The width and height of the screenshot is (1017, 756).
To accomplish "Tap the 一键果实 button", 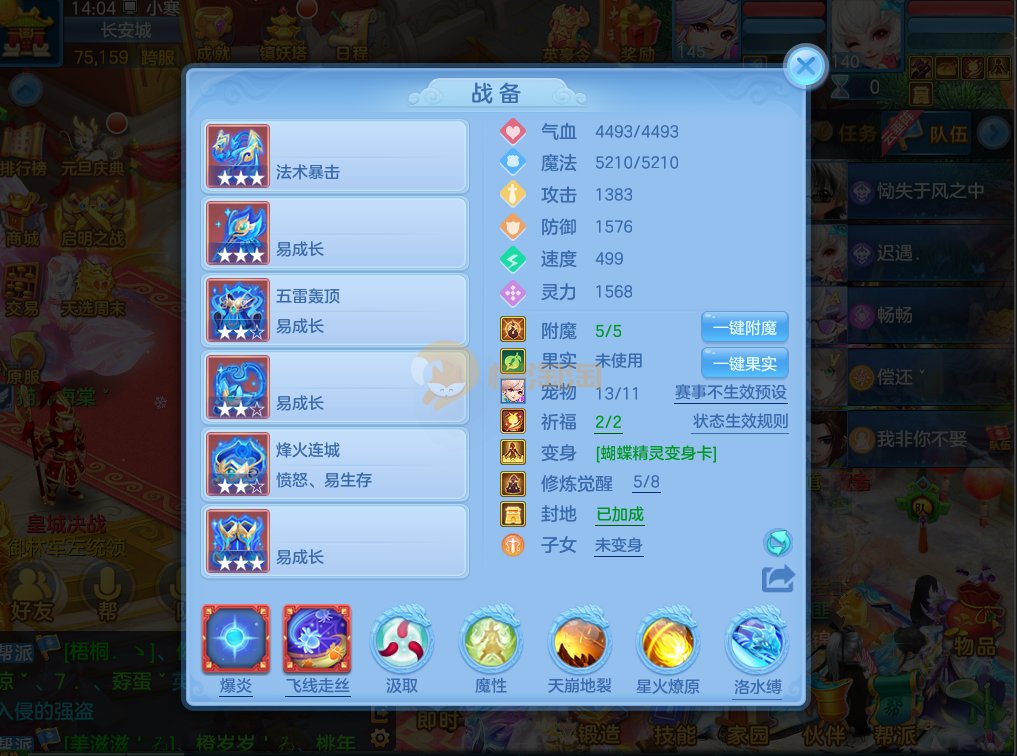I will pyautogui.click(x=744, y=362).
